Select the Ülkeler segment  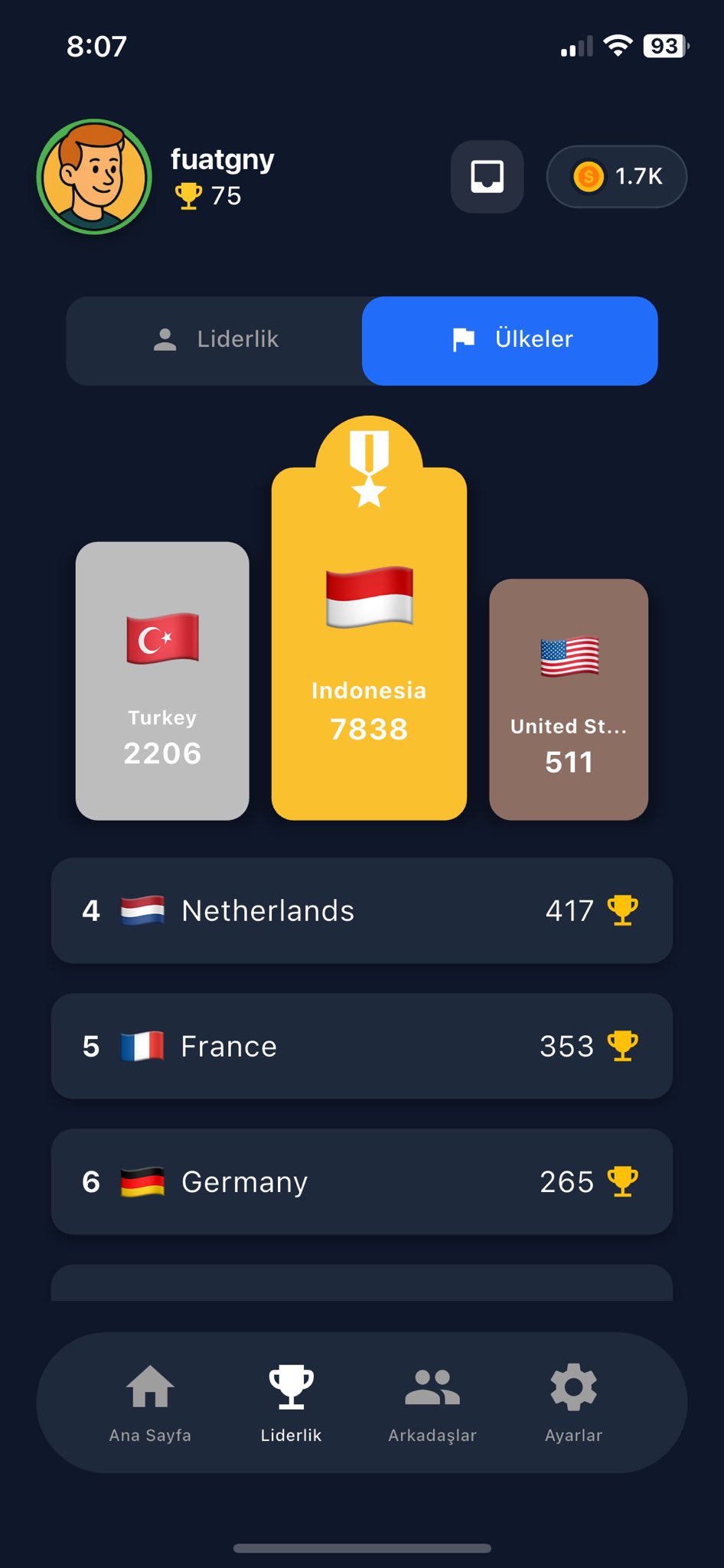[510, 340]
